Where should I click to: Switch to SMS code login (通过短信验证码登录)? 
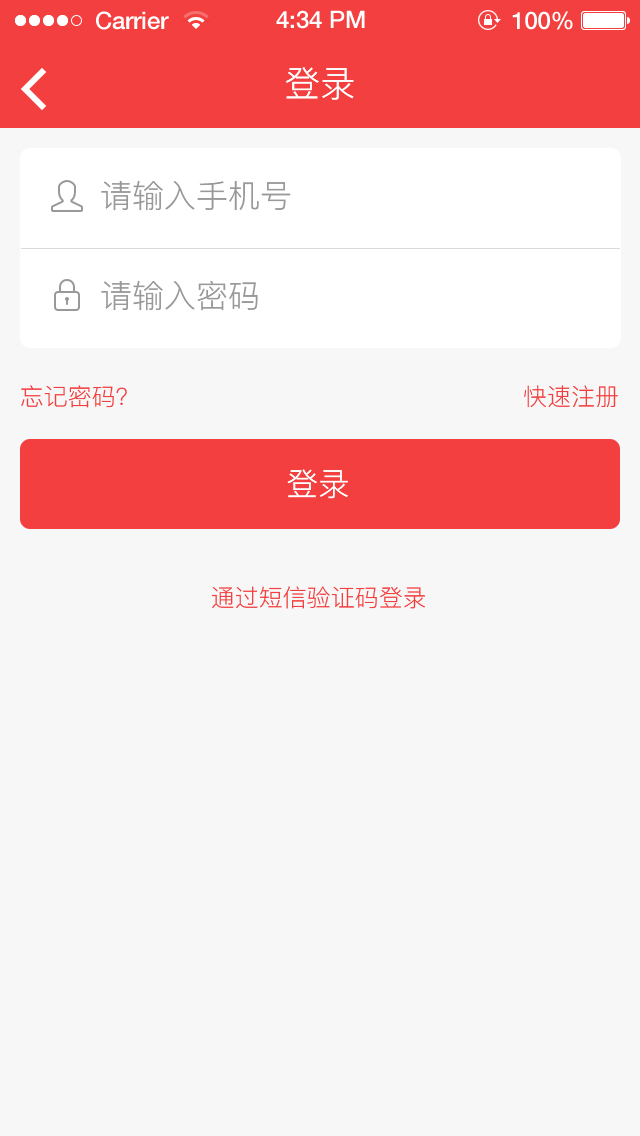pos(319,598)
